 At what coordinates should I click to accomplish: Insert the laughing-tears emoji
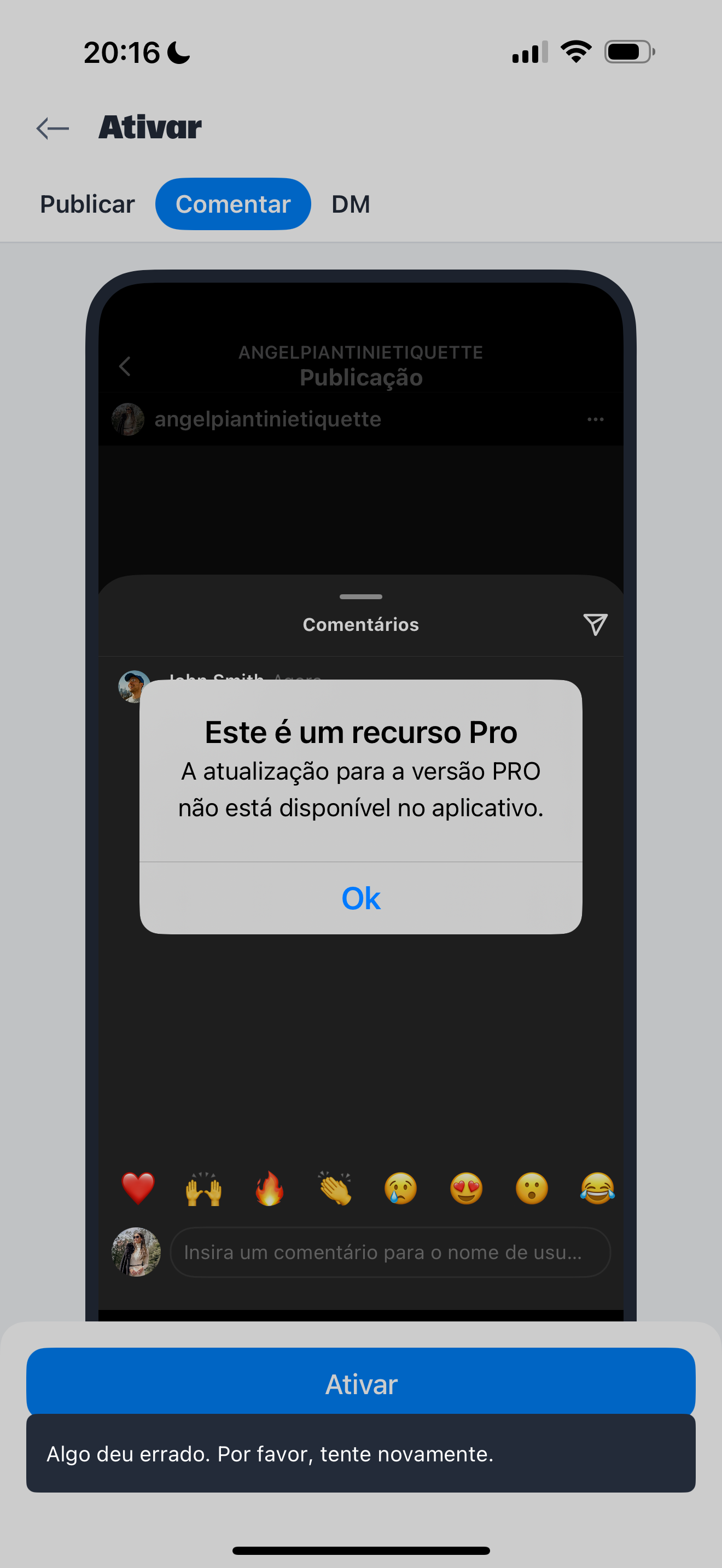[x=597, y=1187]
